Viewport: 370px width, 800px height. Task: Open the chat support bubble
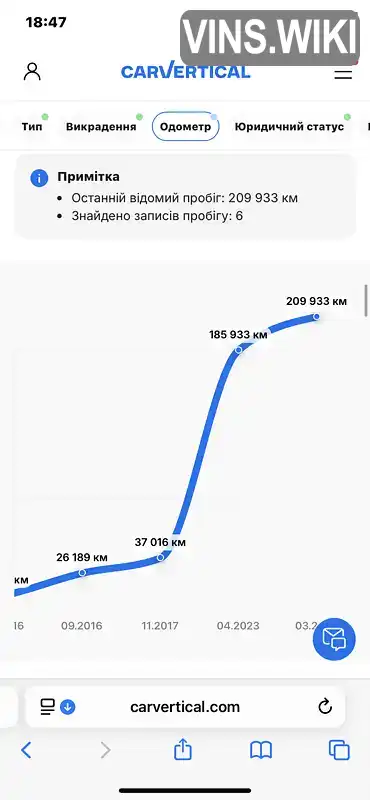click(x=334, y=639)
